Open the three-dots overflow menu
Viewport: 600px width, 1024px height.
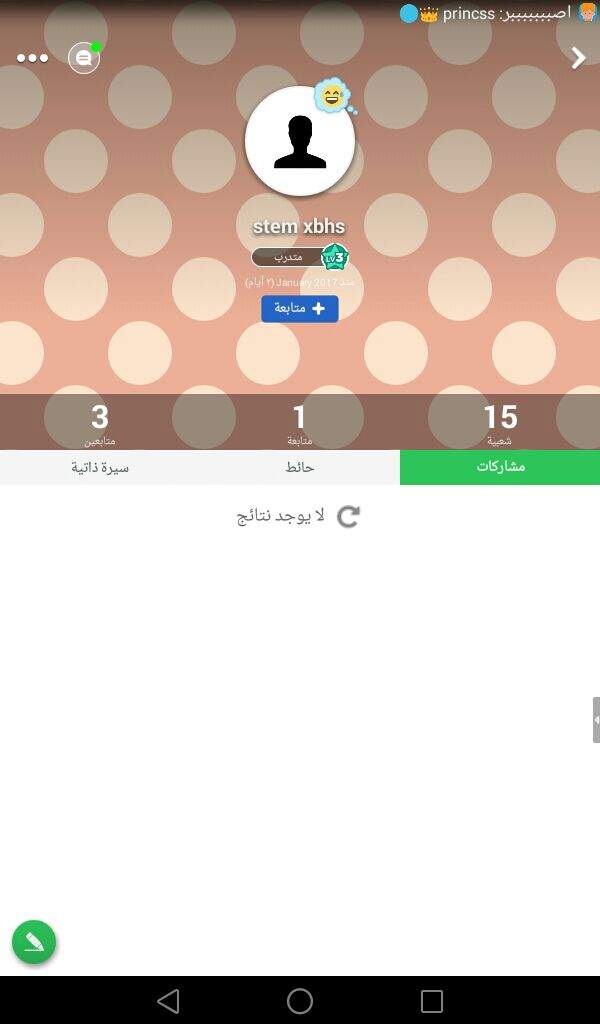pyautogui.click(x=33, y=58)
